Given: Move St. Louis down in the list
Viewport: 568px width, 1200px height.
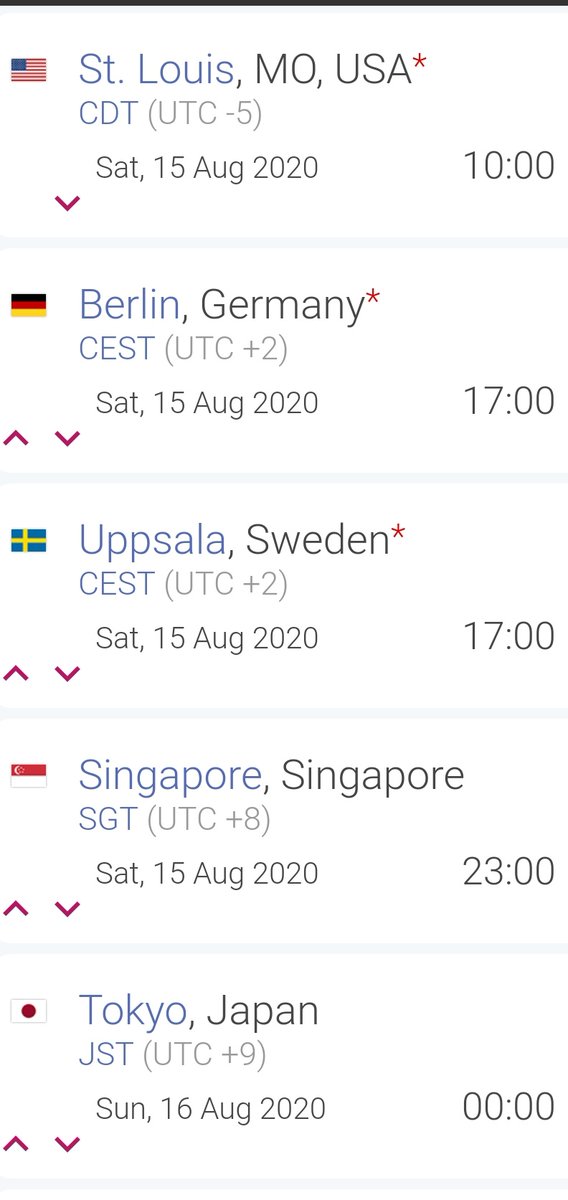Looking at the screenshot, I should (x=67, y=203).
